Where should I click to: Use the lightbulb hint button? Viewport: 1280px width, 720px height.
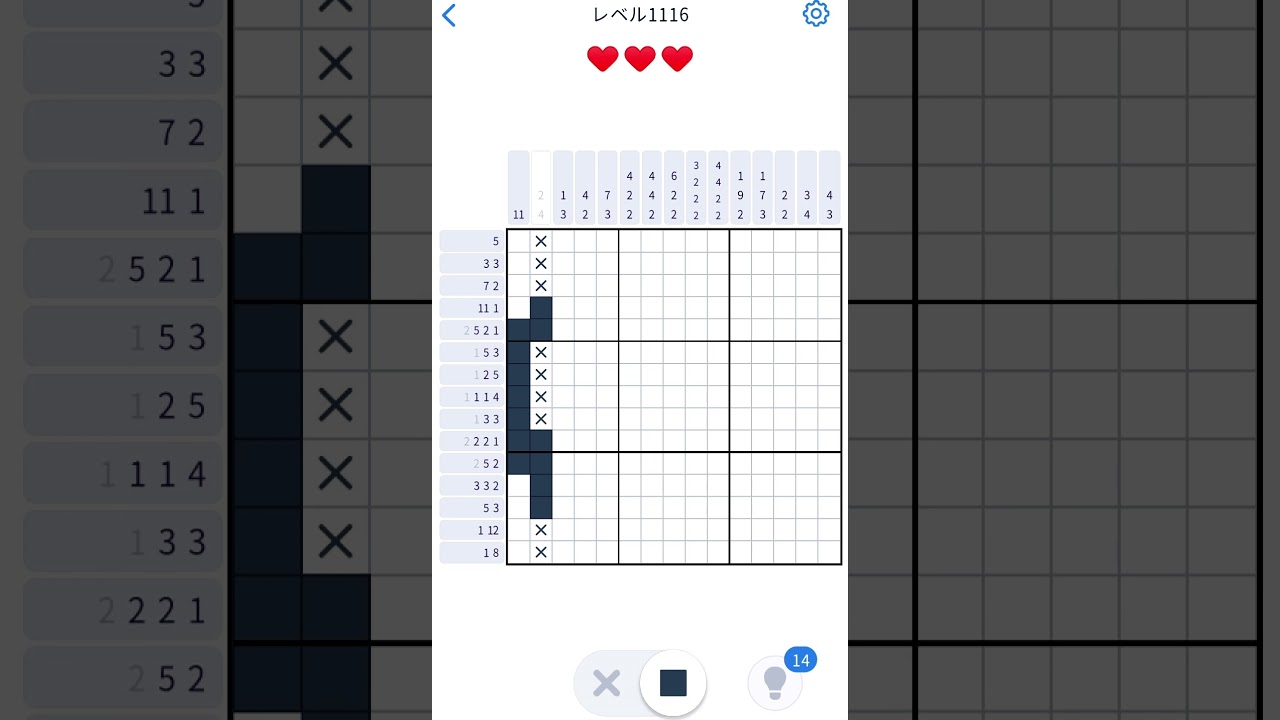point(775,682)
